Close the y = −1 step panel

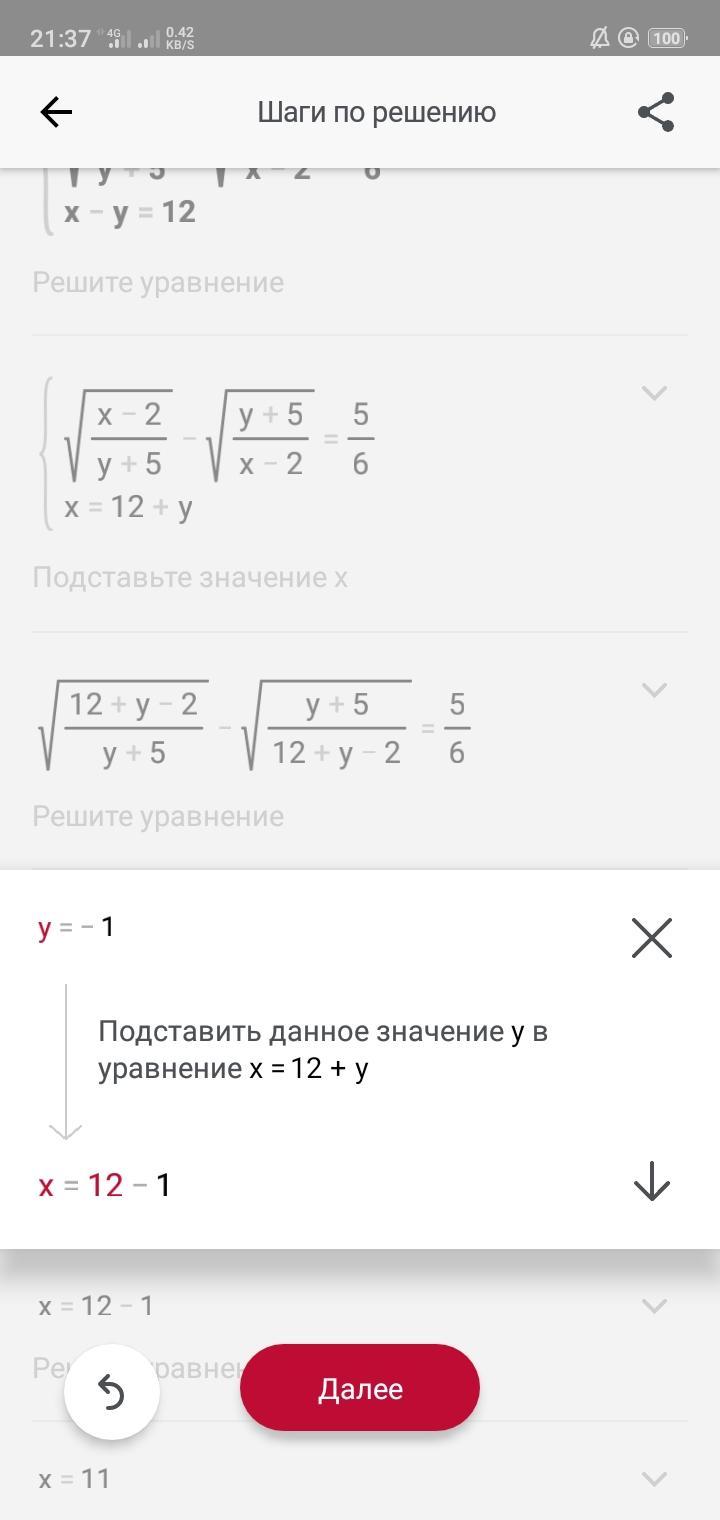pyautogui.click(x=652, y=938)
